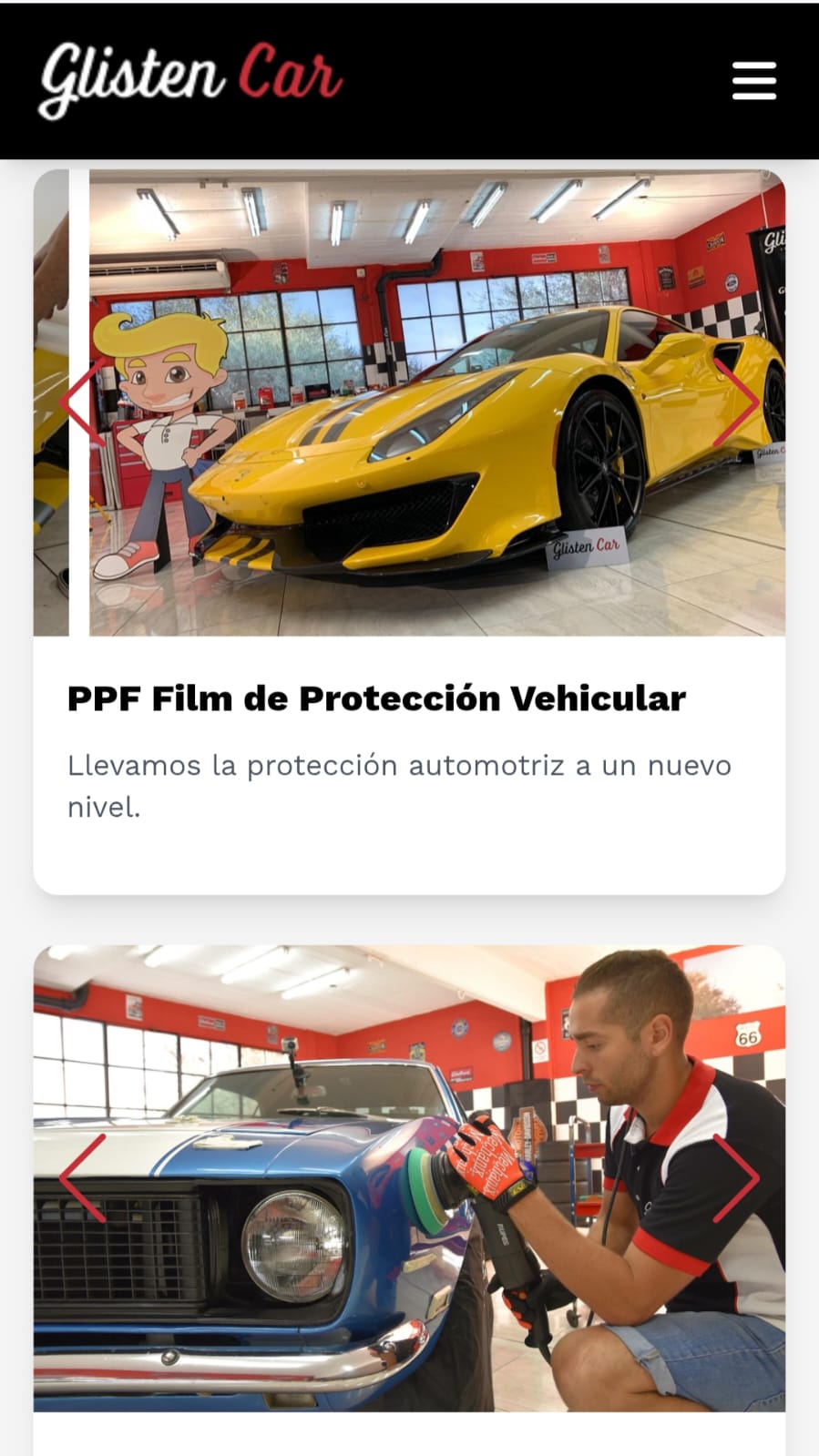The width and height of the screenshot is (819, 1456).
Task: Go to the Glisten Car home page
Action: [x=190, y=79]
